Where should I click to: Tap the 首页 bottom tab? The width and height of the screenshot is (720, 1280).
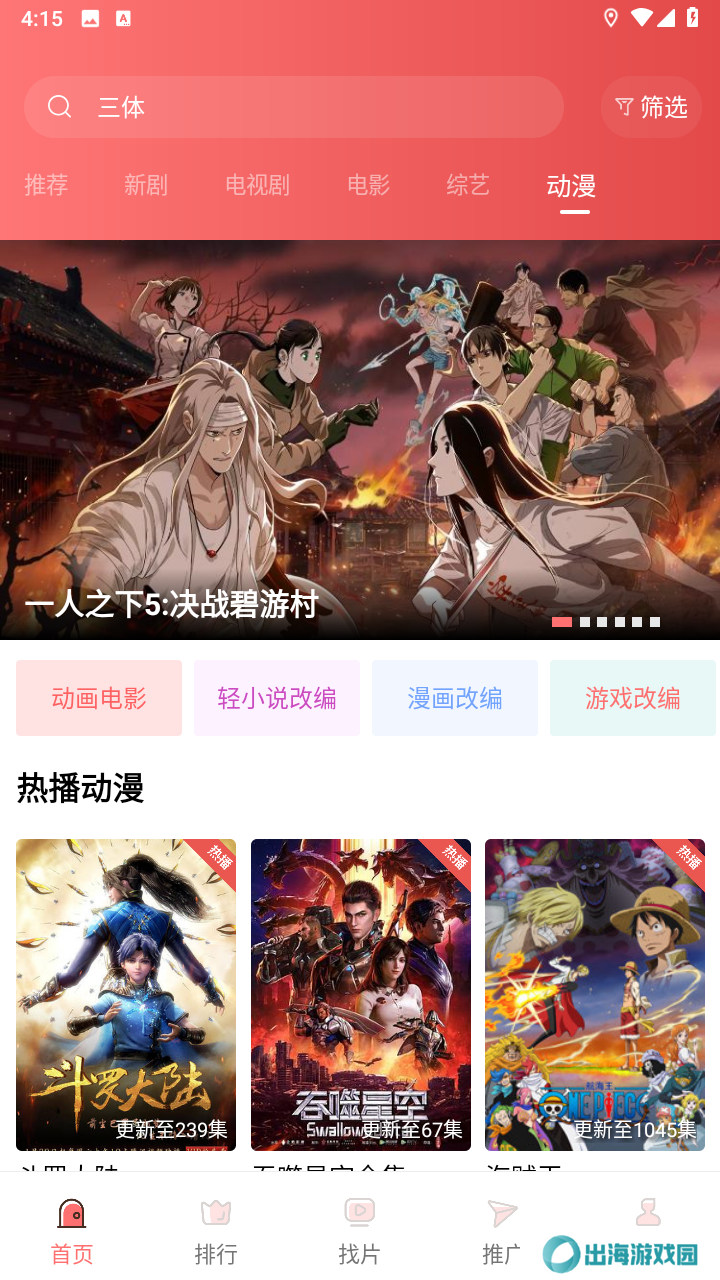[72, 1231]
